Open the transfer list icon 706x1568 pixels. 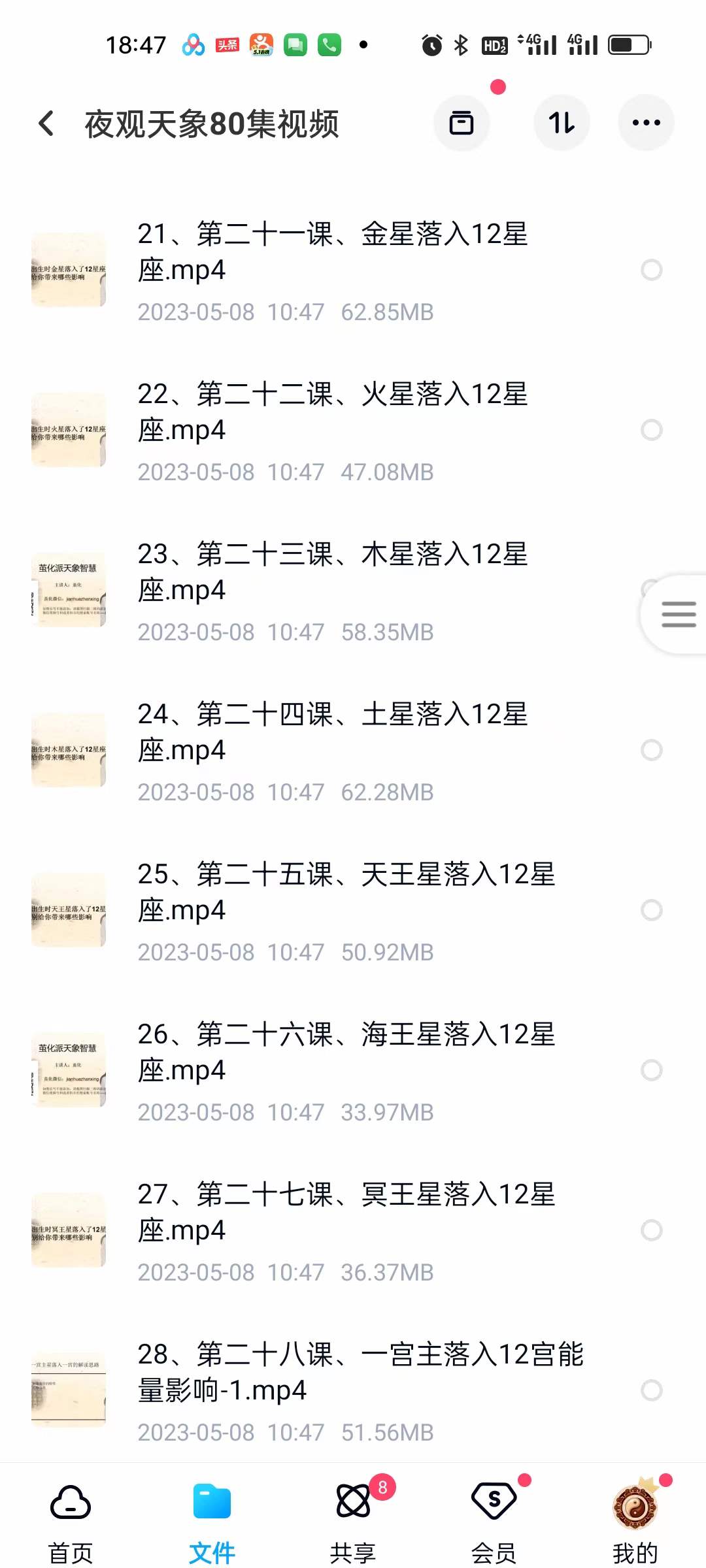point(462,123)
